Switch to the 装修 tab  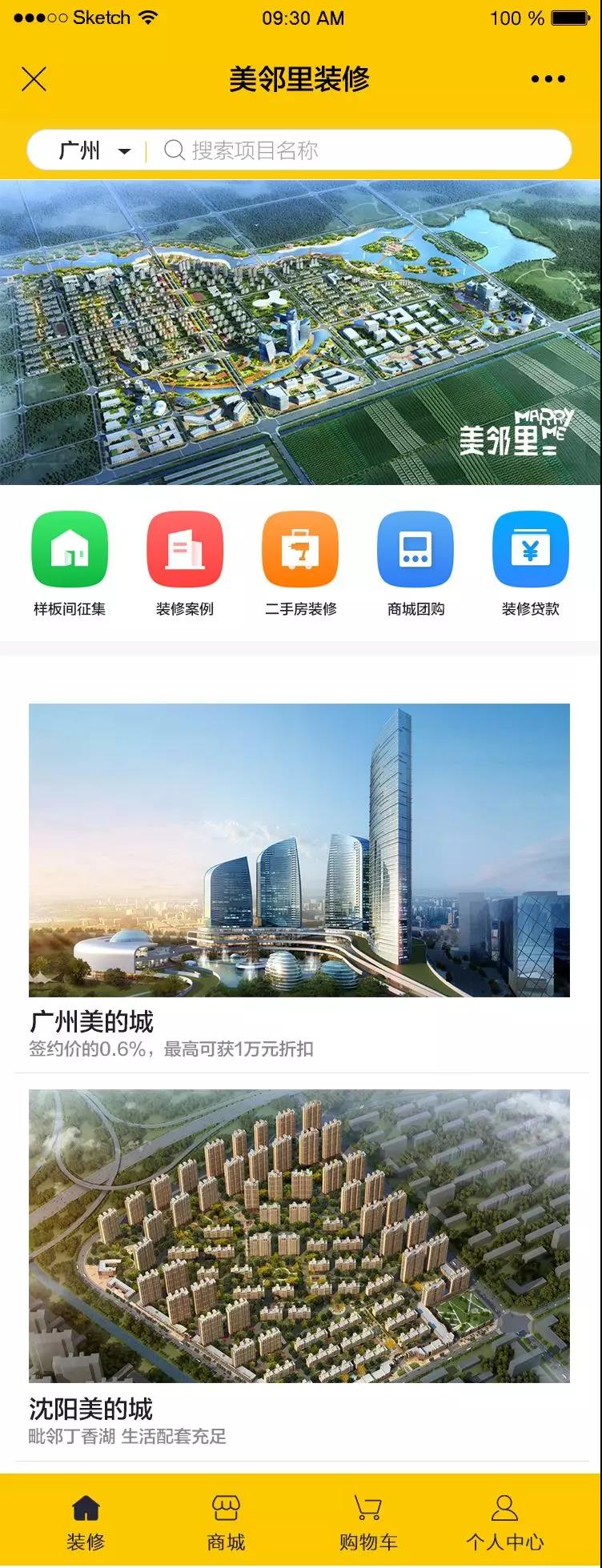tap(86, 1522)
